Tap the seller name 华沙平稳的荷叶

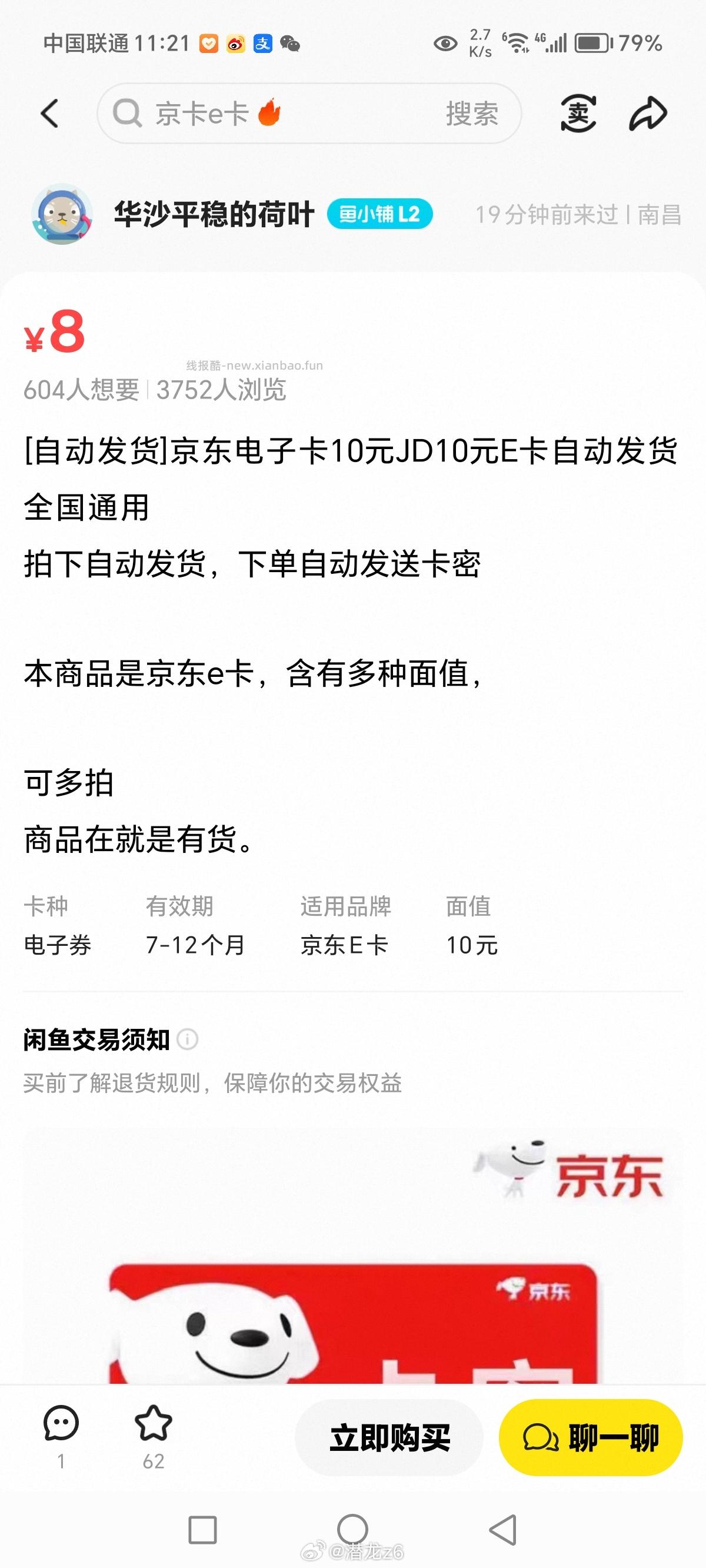click(213, 214)
